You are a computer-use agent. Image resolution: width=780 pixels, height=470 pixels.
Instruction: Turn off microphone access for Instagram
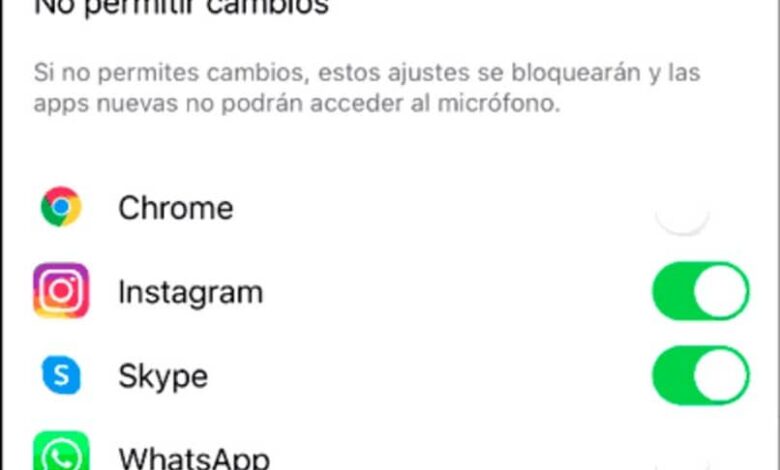point(700,292)
